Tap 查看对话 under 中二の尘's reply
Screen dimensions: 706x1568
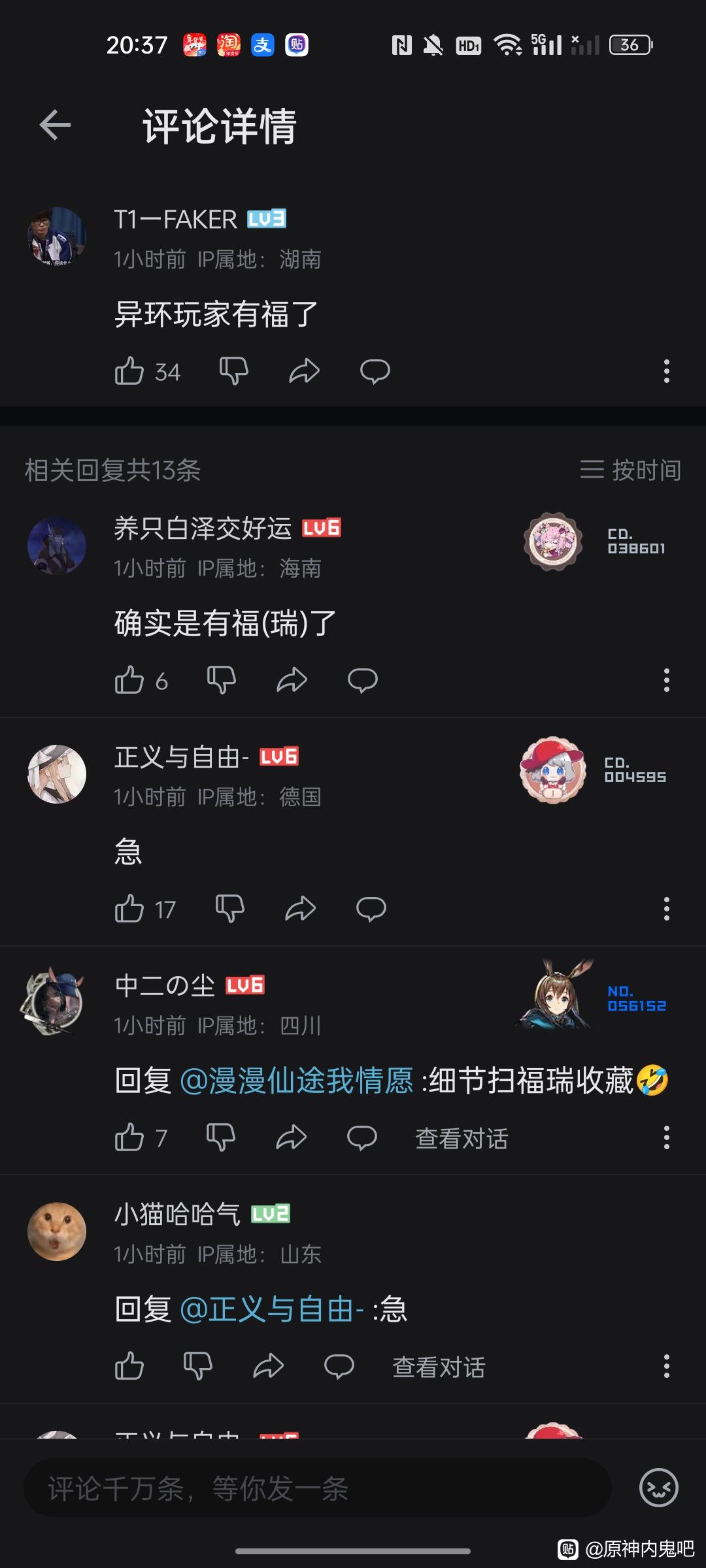pos(462,1138)
